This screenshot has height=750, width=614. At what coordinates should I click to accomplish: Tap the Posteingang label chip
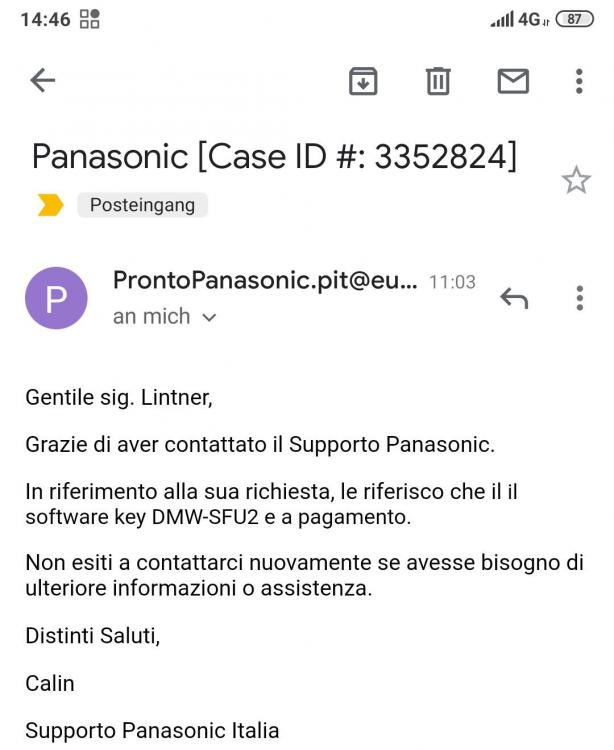pyautogui.click(x=142, y=205)
